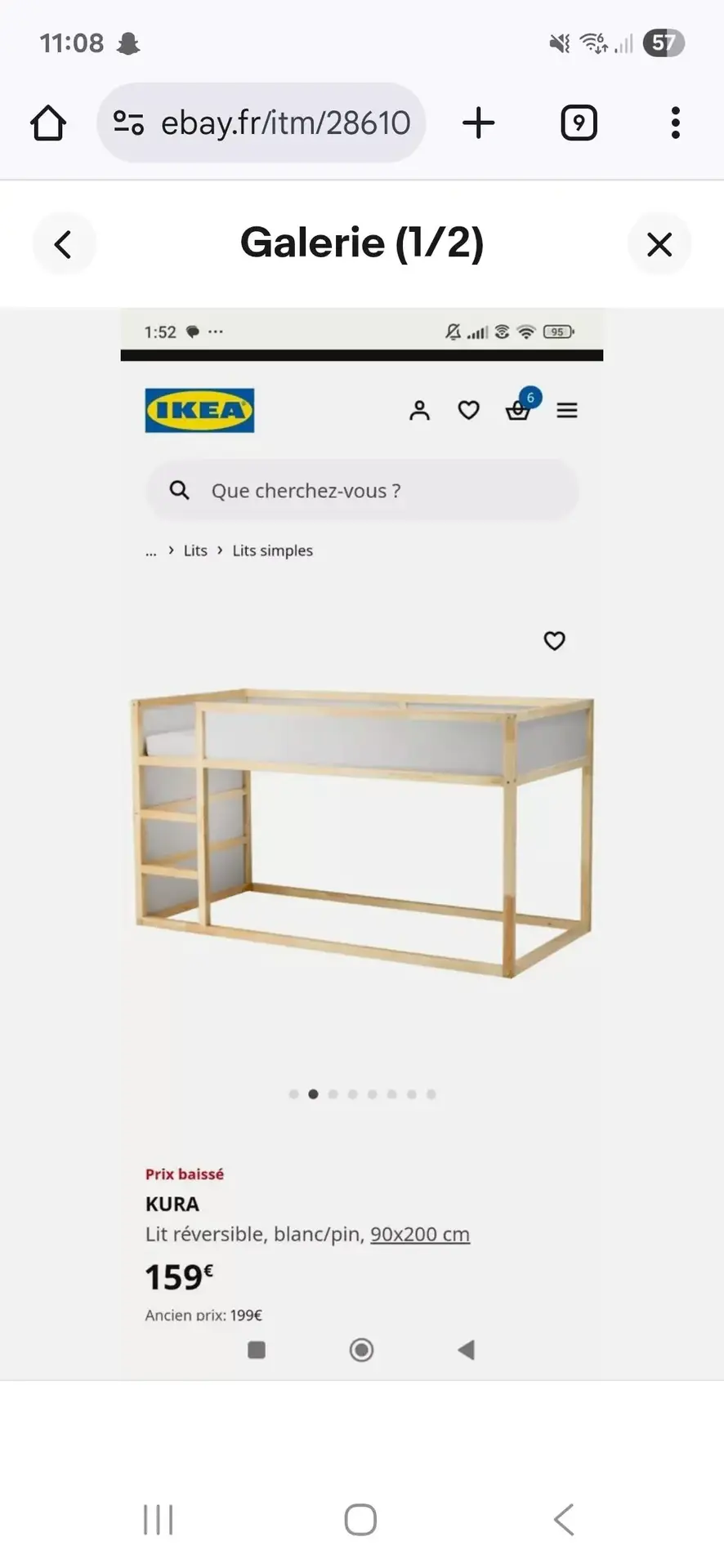Go back with the system back button
724x1568 pixels.
564,1520
